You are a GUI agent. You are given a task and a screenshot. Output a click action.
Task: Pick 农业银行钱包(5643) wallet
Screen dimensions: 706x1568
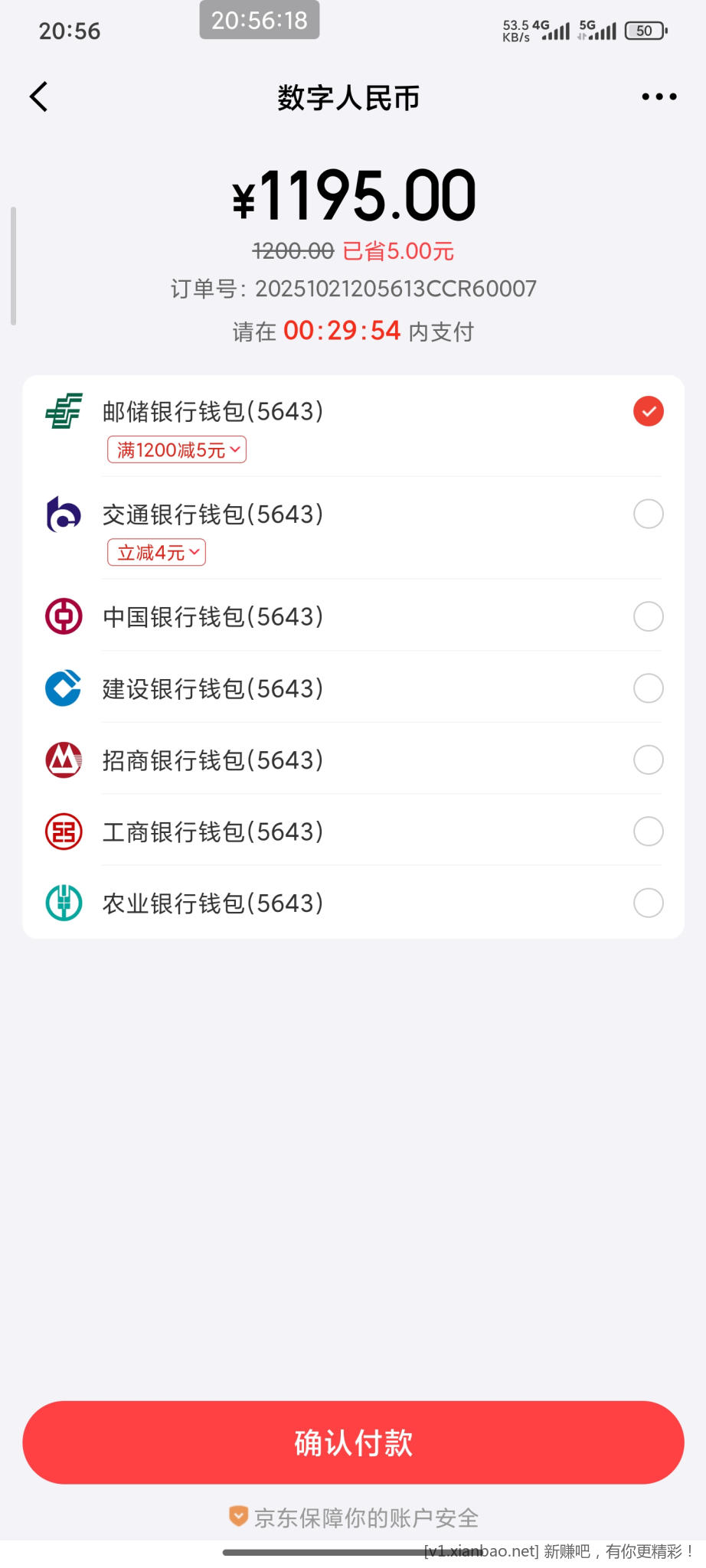tap(648, 903)
